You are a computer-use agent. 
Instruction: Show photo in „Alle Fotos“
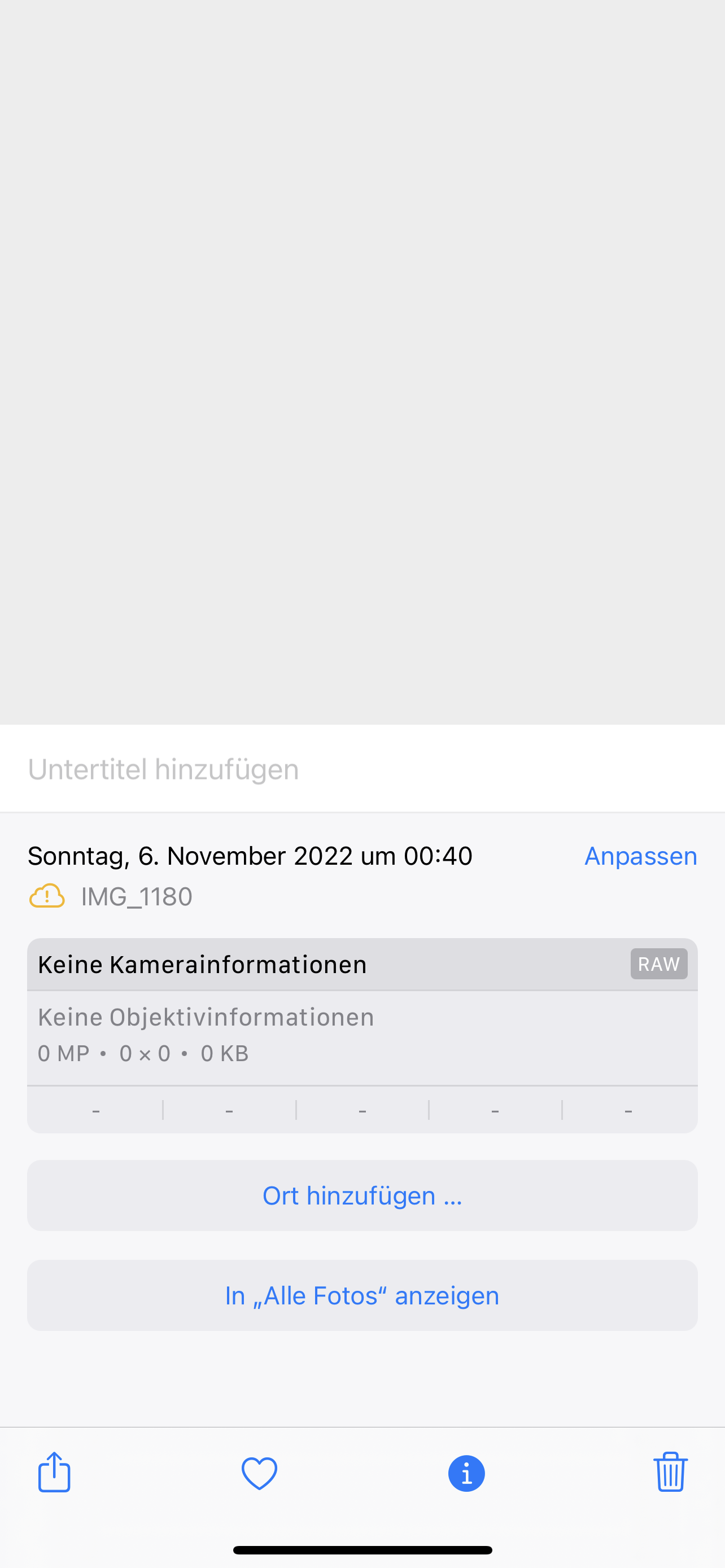362,1295
